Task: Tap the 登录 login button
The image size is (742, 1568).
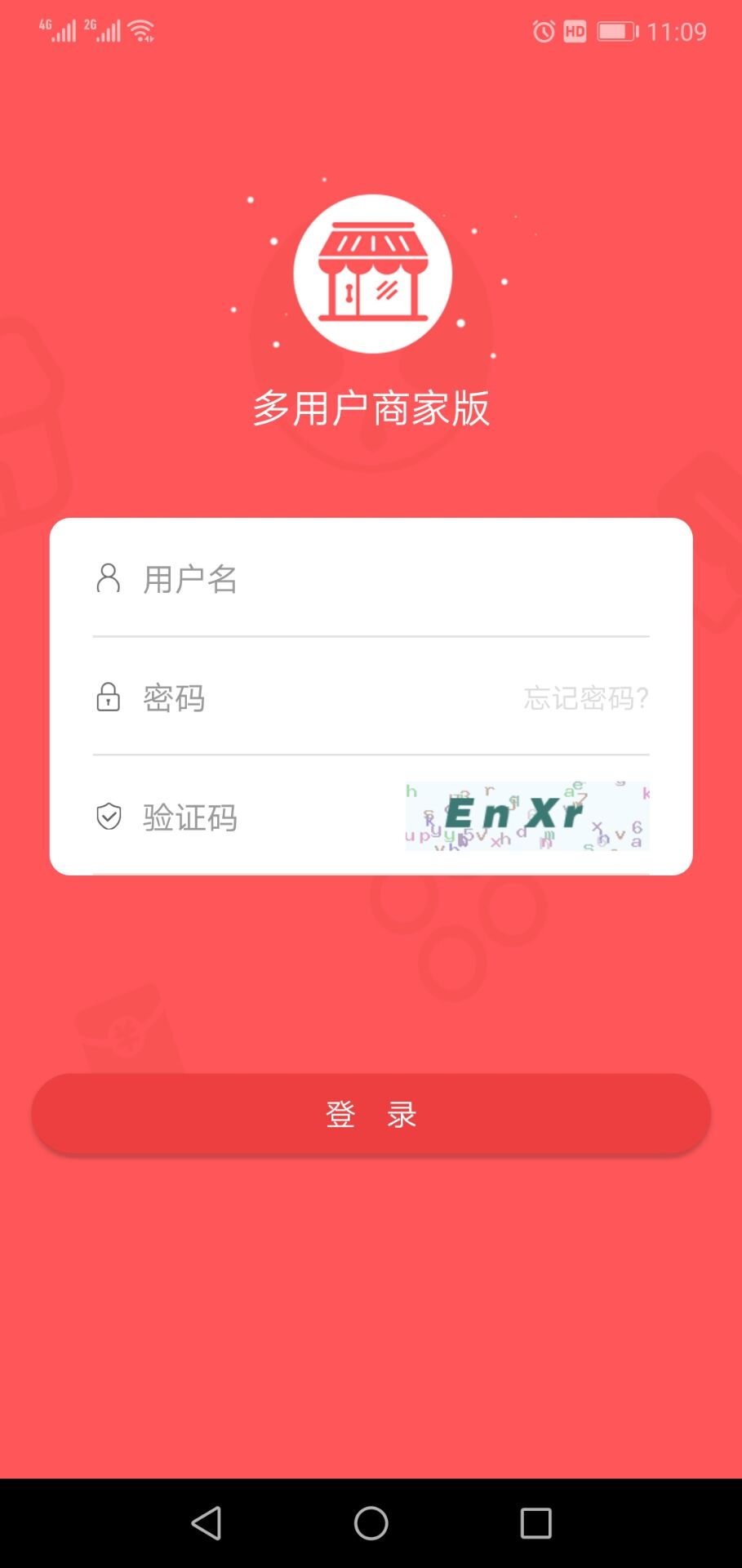Action: coord(371,1114)
